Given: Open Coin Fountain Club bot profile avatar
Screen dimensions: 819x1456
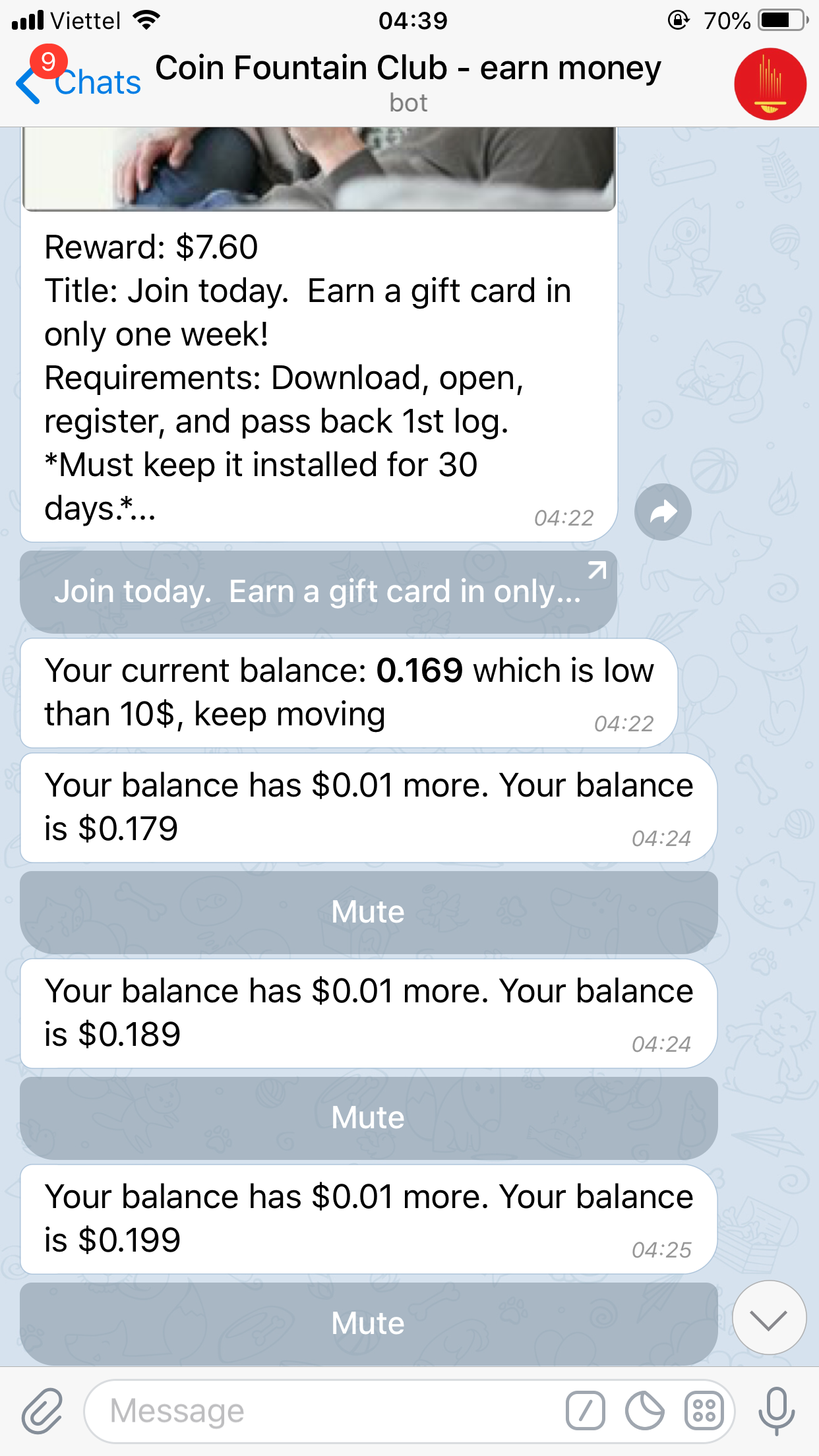Looking at the screenshot, I should pos(770,84).
